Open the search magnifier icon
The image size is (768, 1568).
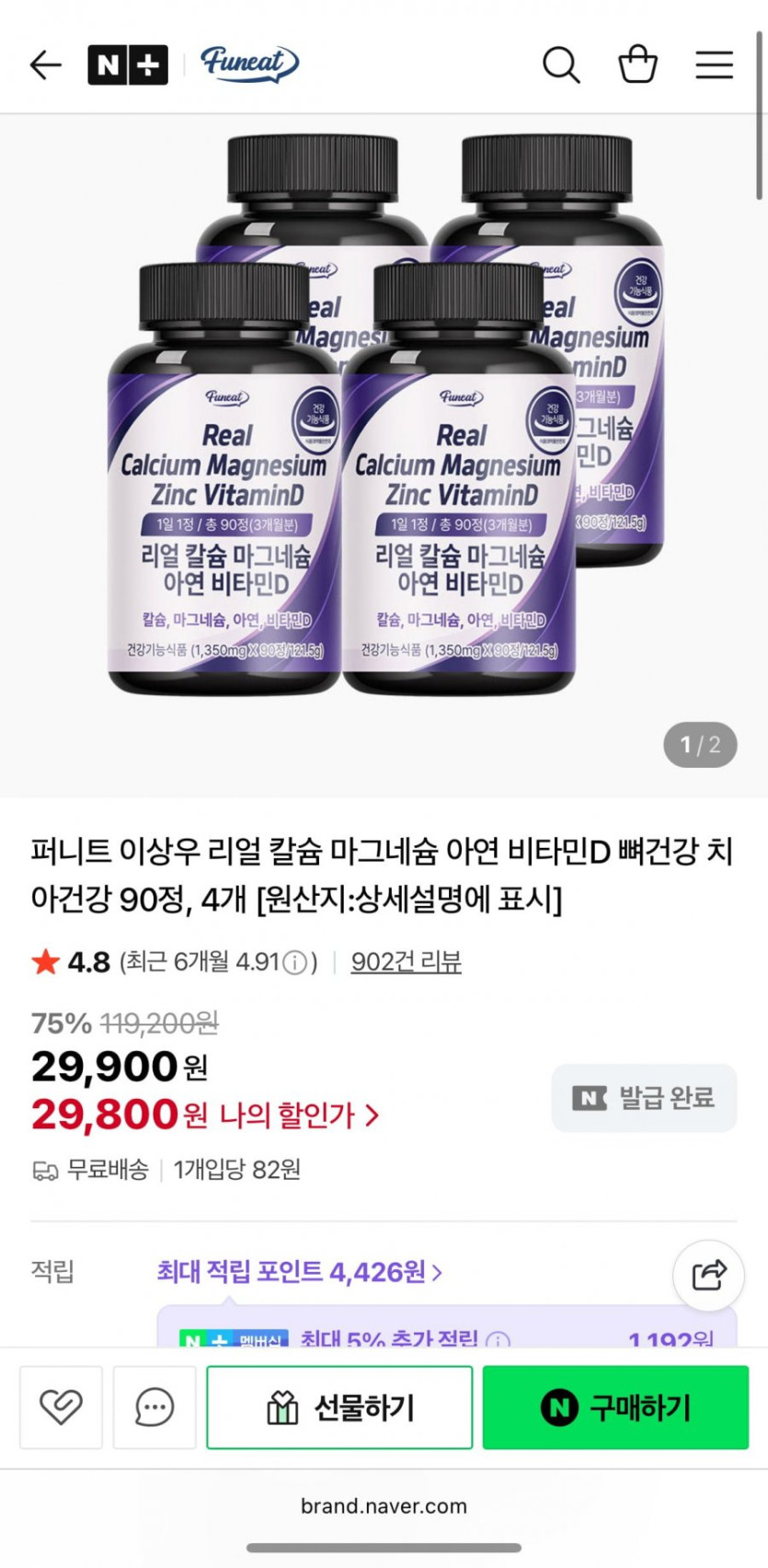coord(560,65)
